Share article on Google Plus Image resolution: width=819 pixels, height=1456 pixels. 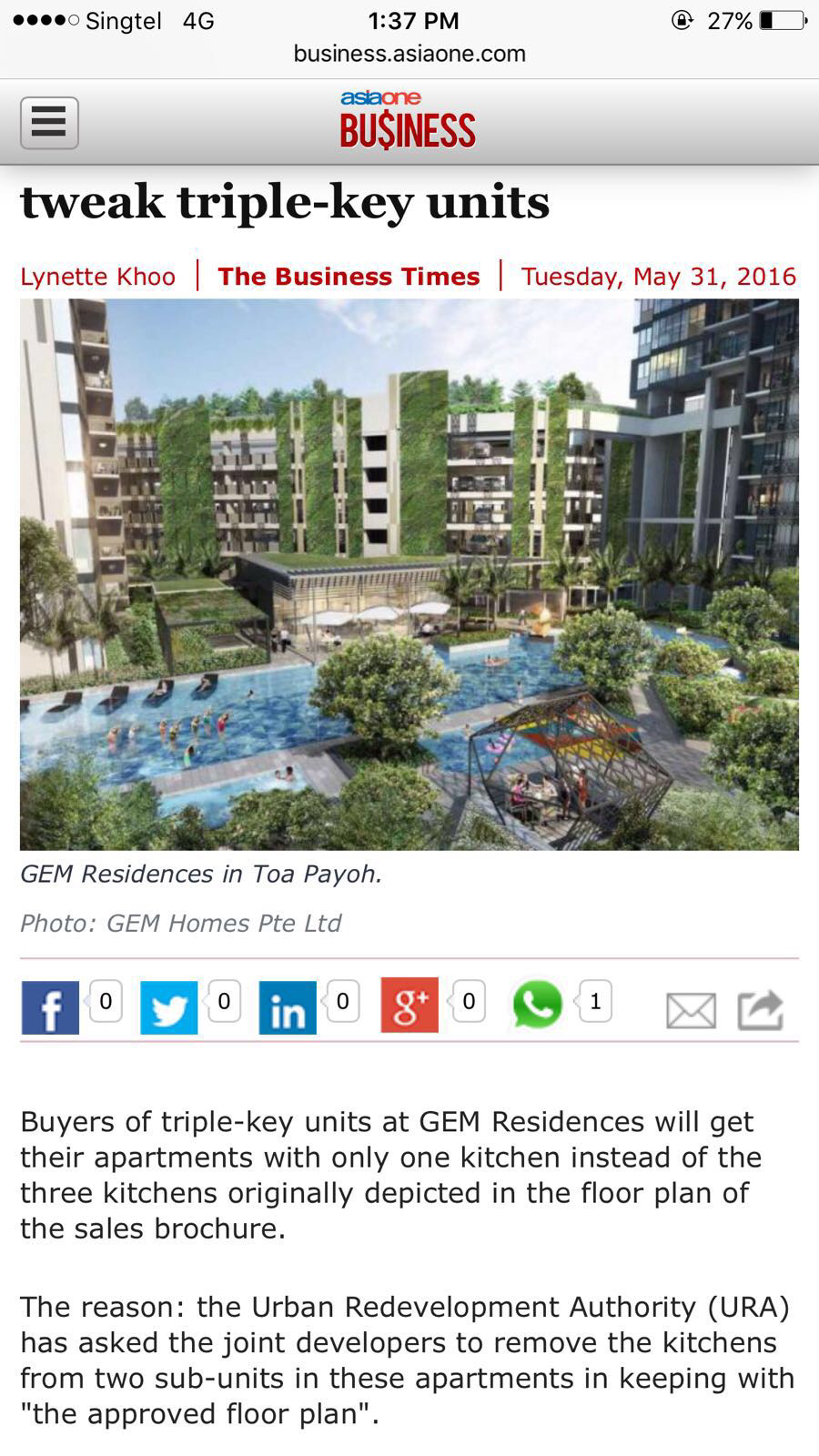(x=409, y=1006)
